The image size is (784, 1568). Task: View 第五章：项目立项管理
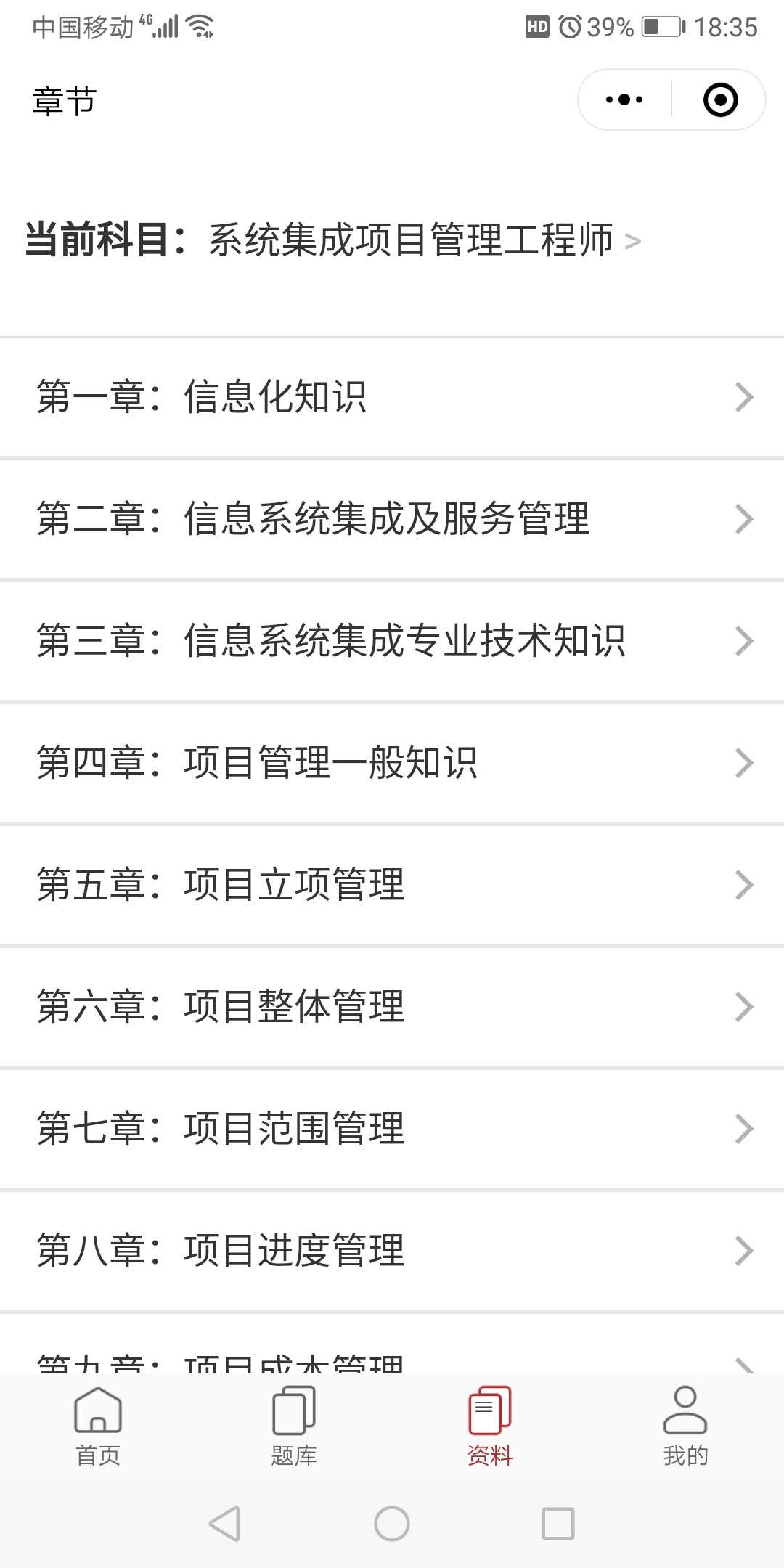pyautogui.click(x=392, y=886)
